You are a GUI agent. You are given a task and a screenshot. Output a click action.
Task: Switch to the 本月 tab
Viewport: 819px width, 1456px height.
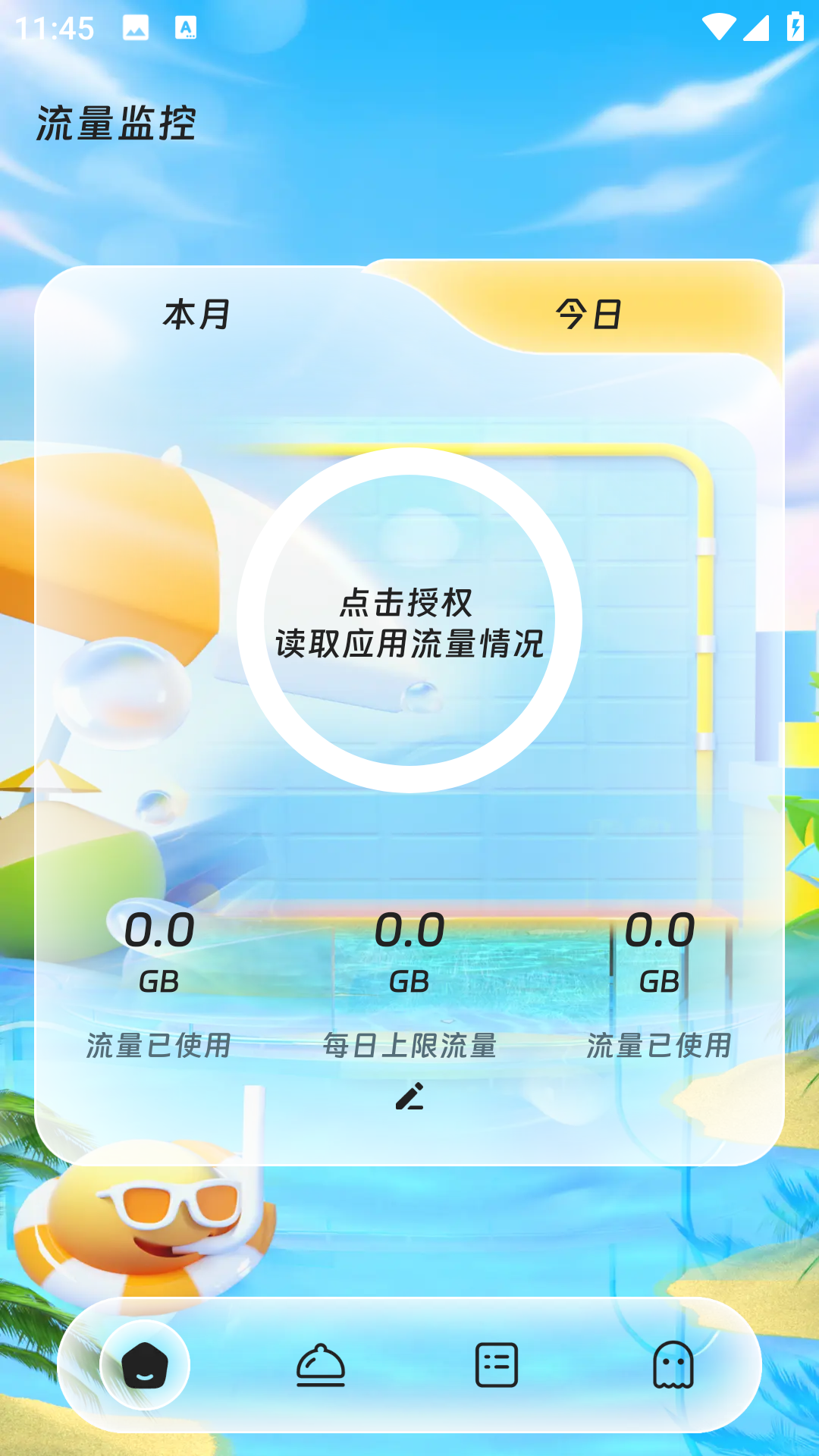pos(197,315)
